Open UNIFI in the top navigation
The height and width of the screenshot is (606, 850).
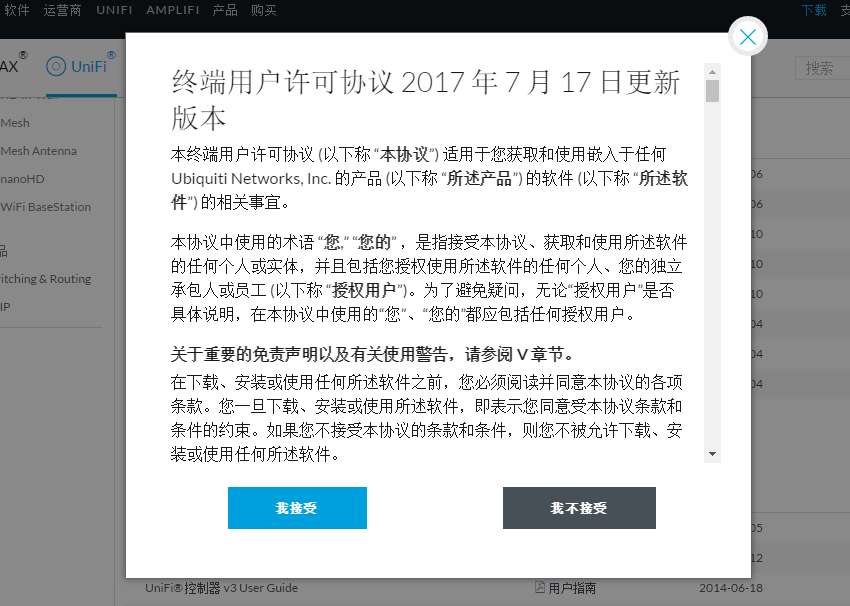(114, 10)
